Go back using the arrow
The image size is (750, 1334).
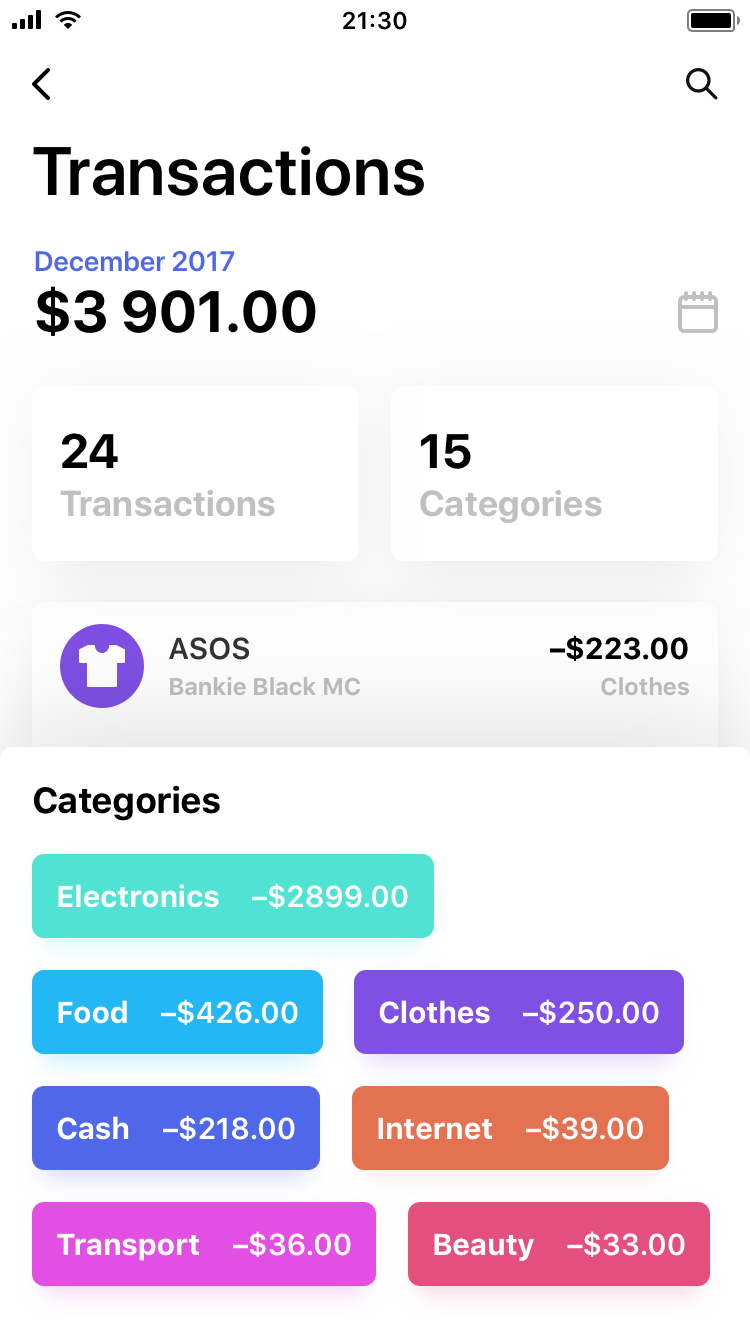point(41,84)
